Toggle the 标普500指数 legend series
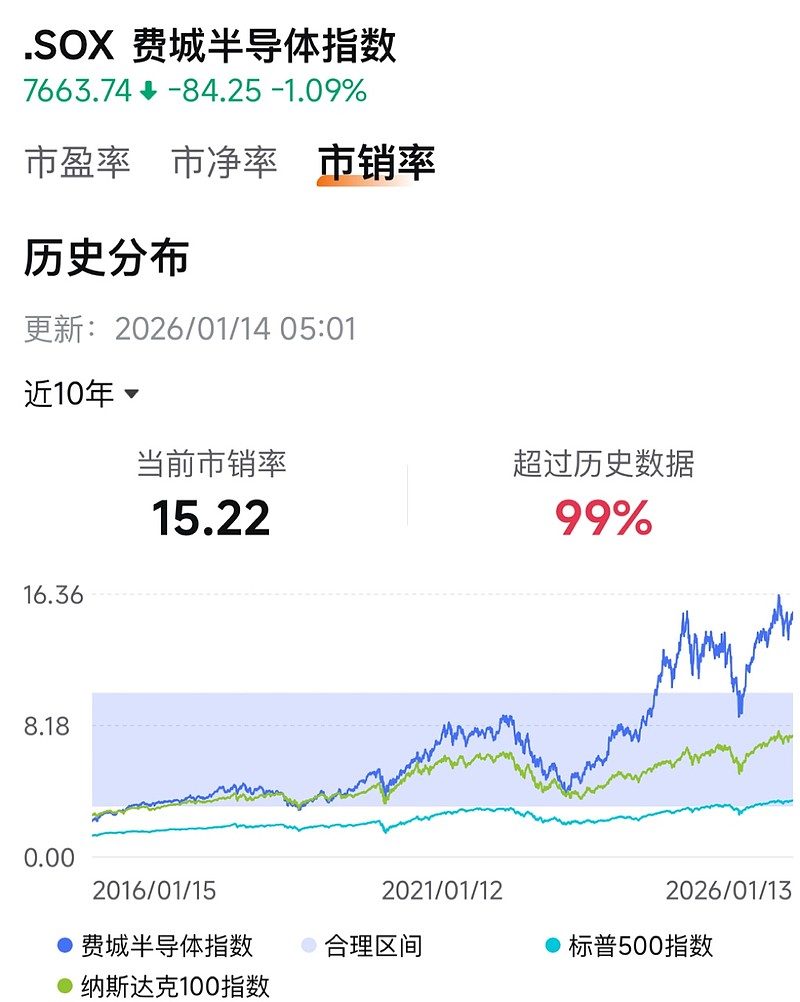This screenshot has width=800, height=1002. tap(629, 945)
